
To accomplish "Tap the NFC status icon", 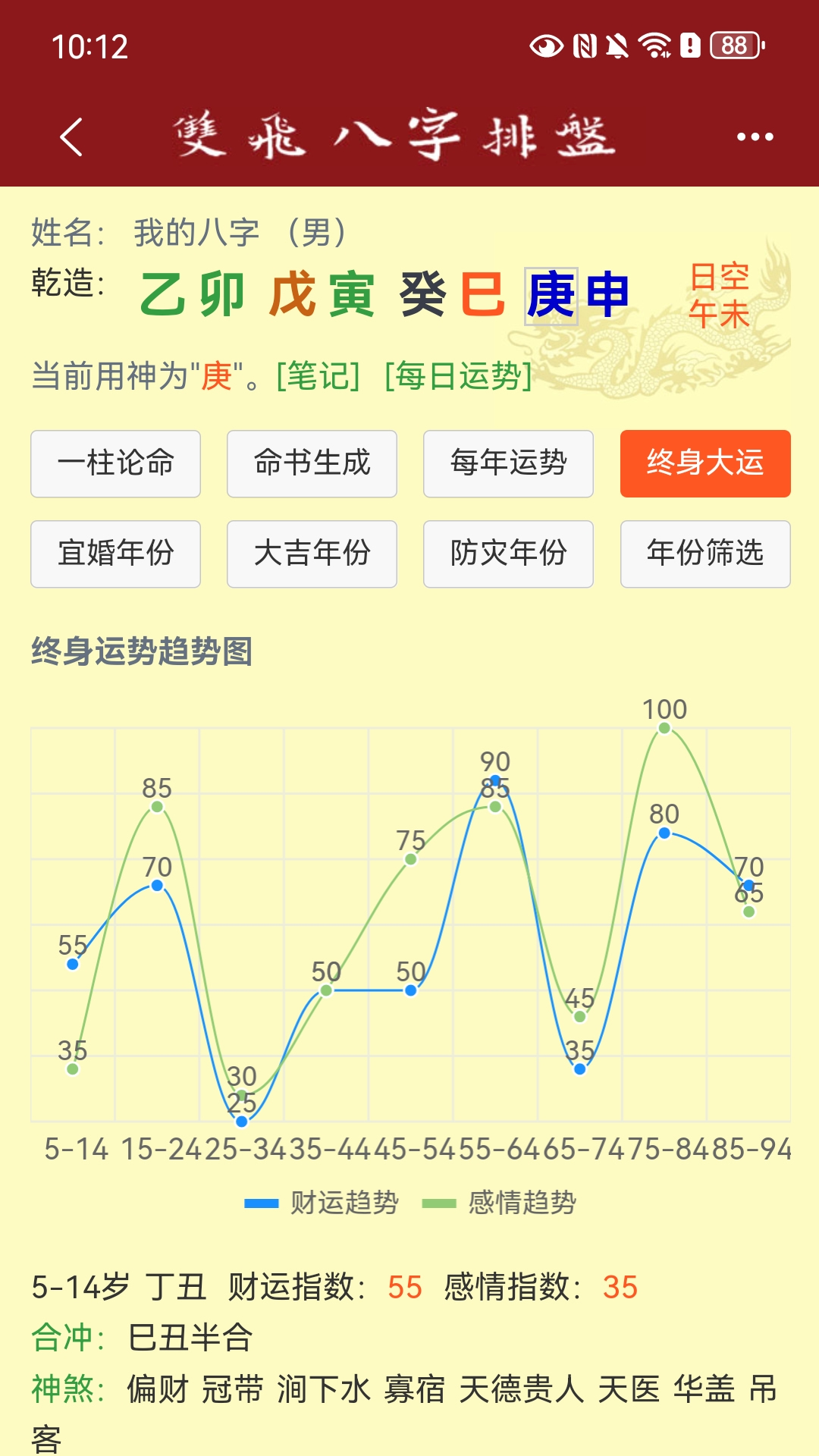I will [x=585, y=45].
